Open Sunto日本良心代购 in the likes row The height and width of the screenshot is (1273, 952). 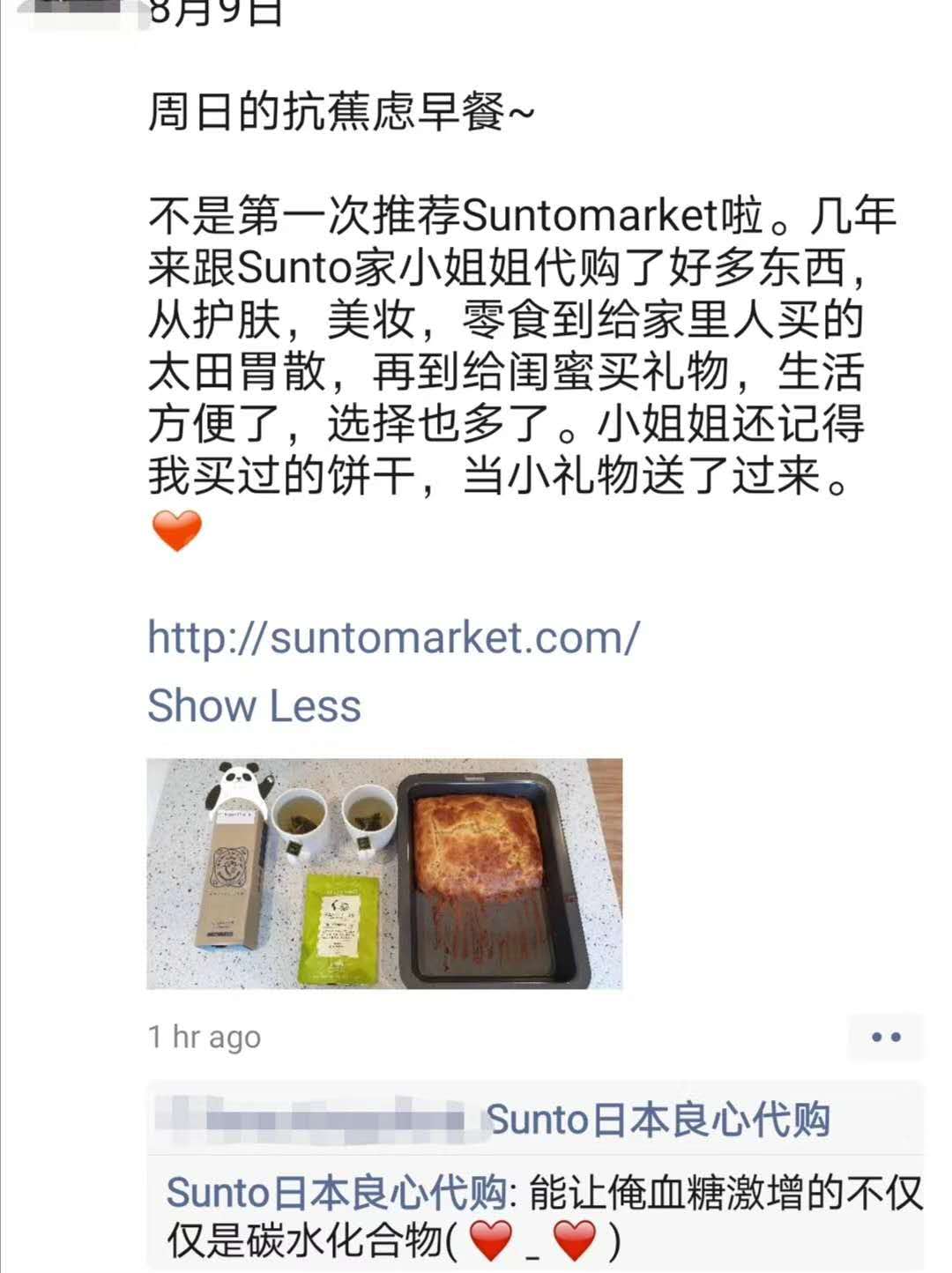658,1120
